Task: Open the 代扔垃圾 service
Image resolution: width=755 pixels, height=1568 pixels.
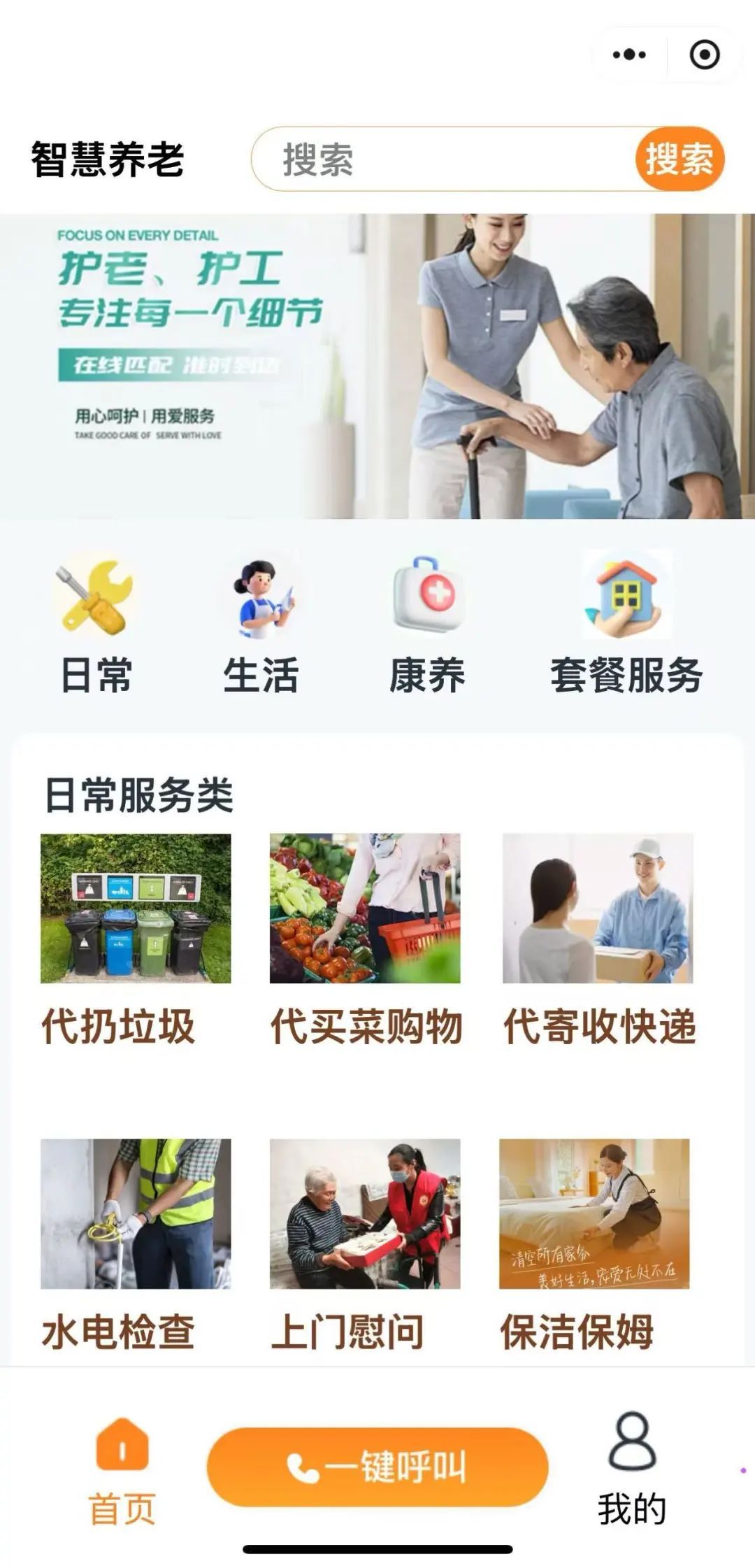Action: tap(135, 937)
